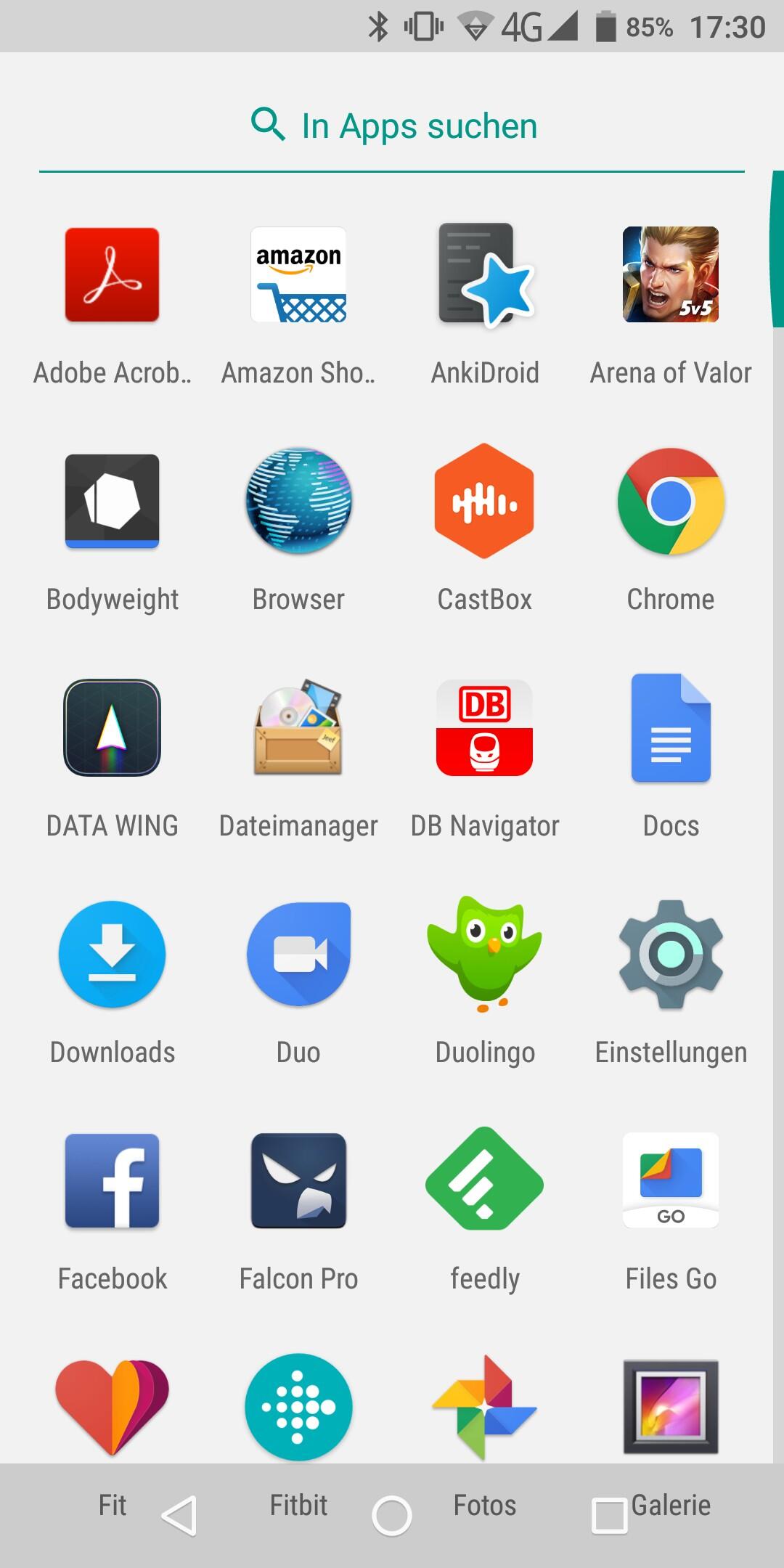
Task: Open the Downloads app
Action: [x=112, y=954]
